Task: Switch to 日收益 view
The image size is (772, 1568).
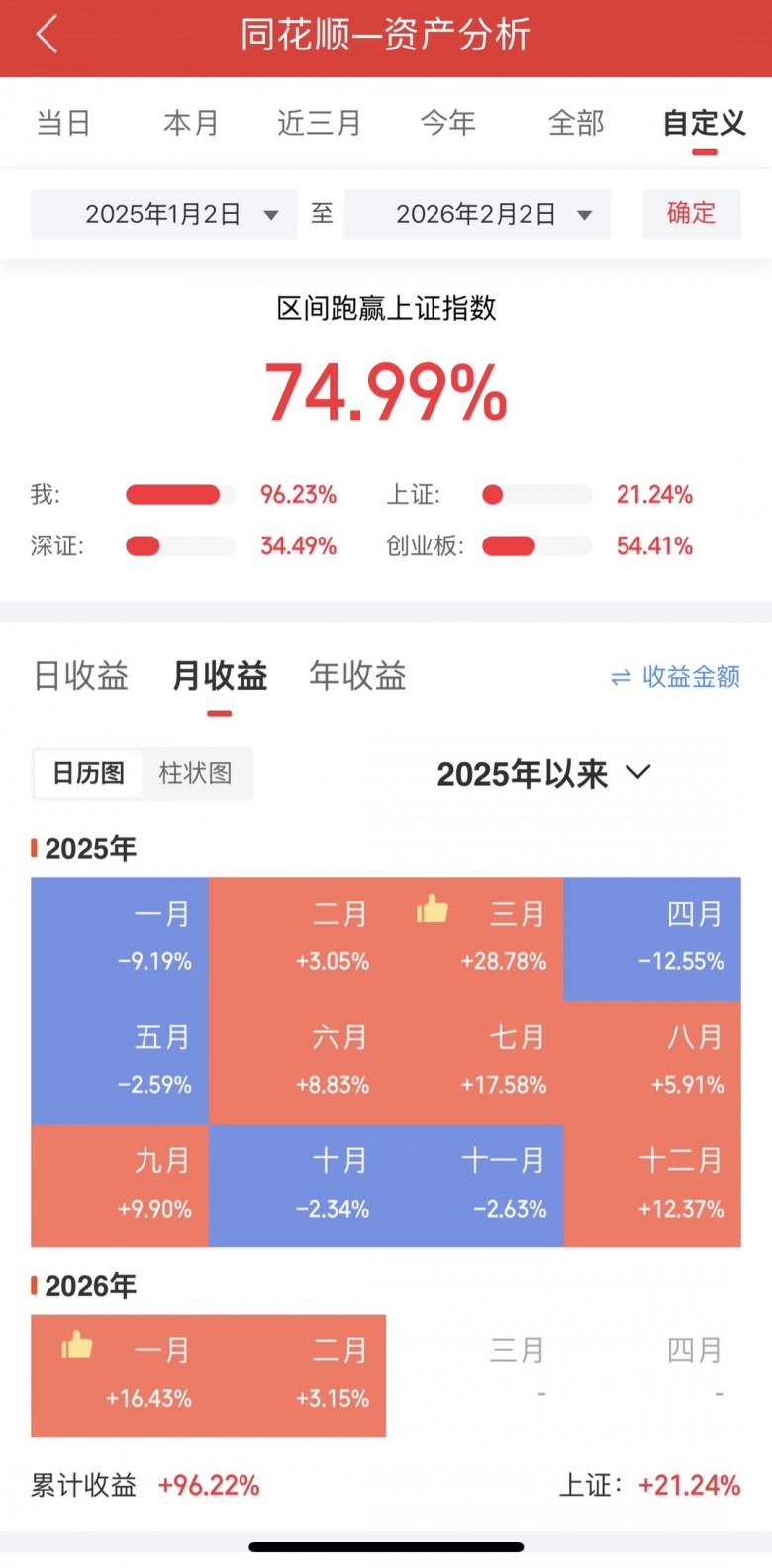Action: point(81,676)
